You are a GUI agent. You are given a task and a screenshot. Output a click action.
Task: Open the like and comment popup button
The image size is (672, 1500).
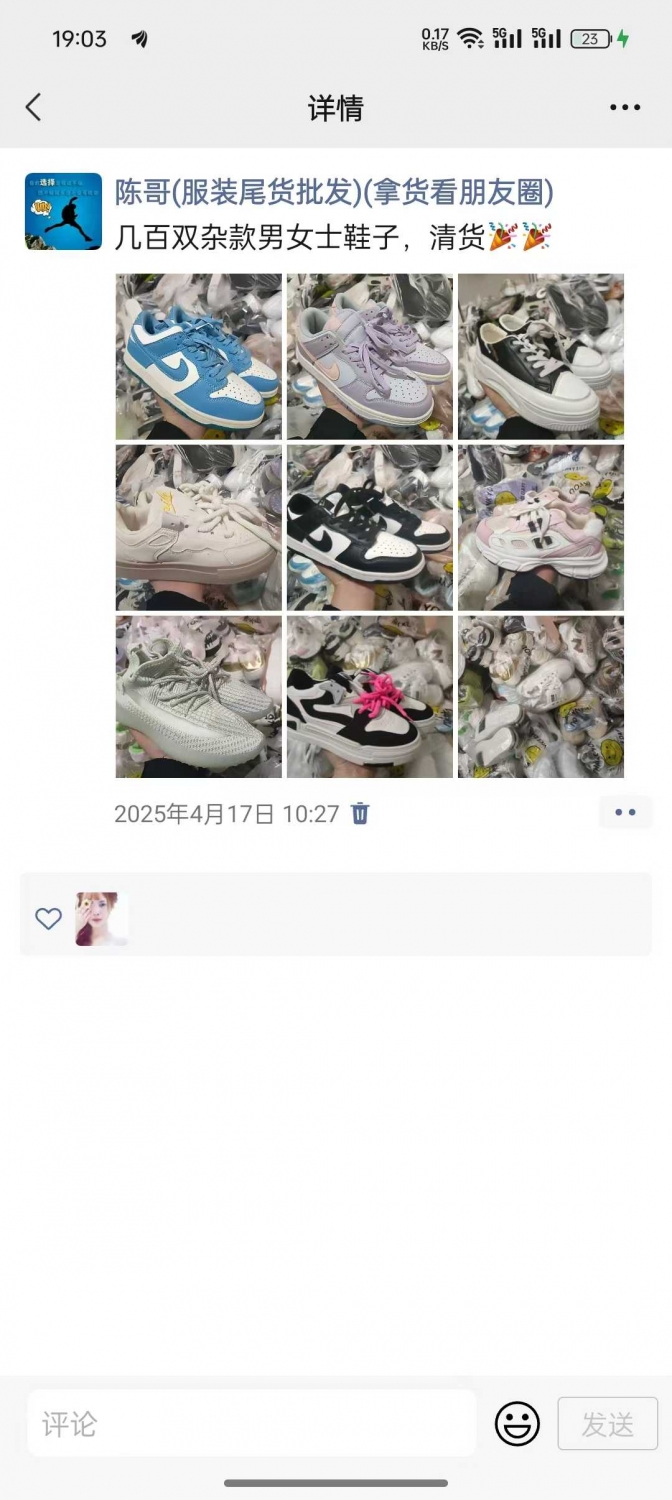[626, 812]
